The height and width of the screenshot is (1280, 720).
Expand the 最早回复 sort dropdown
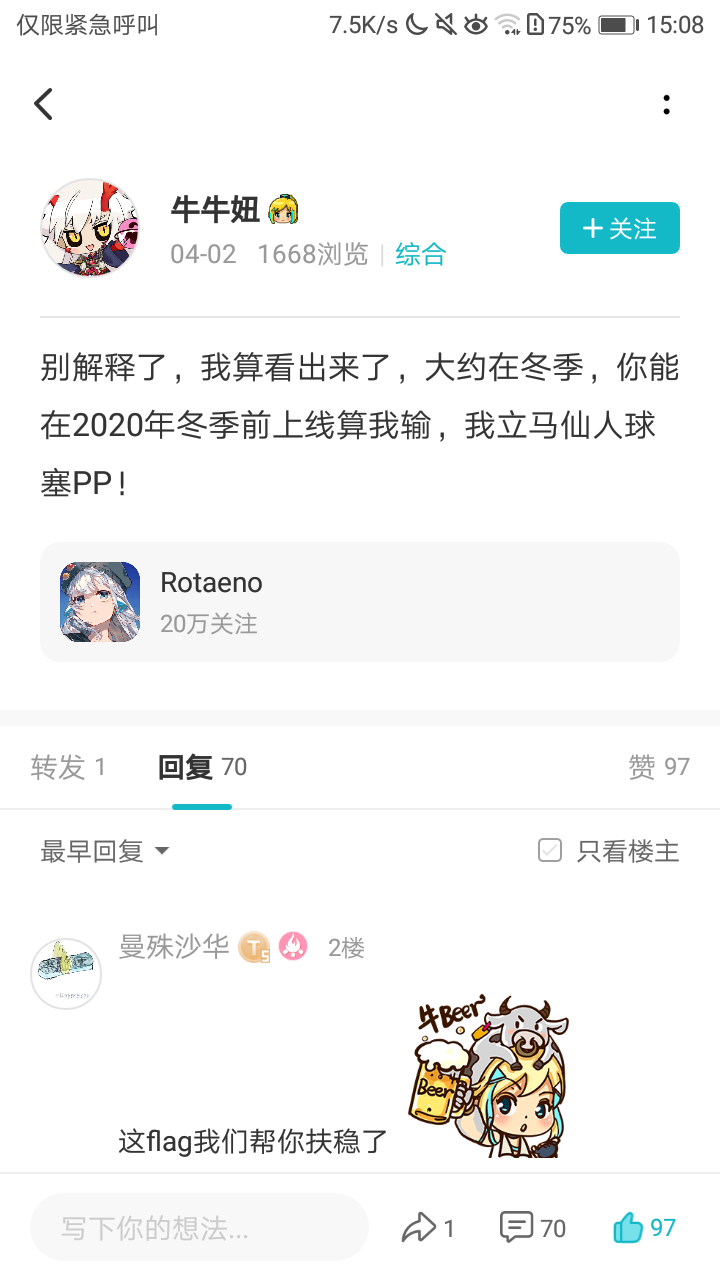[105, 851]
